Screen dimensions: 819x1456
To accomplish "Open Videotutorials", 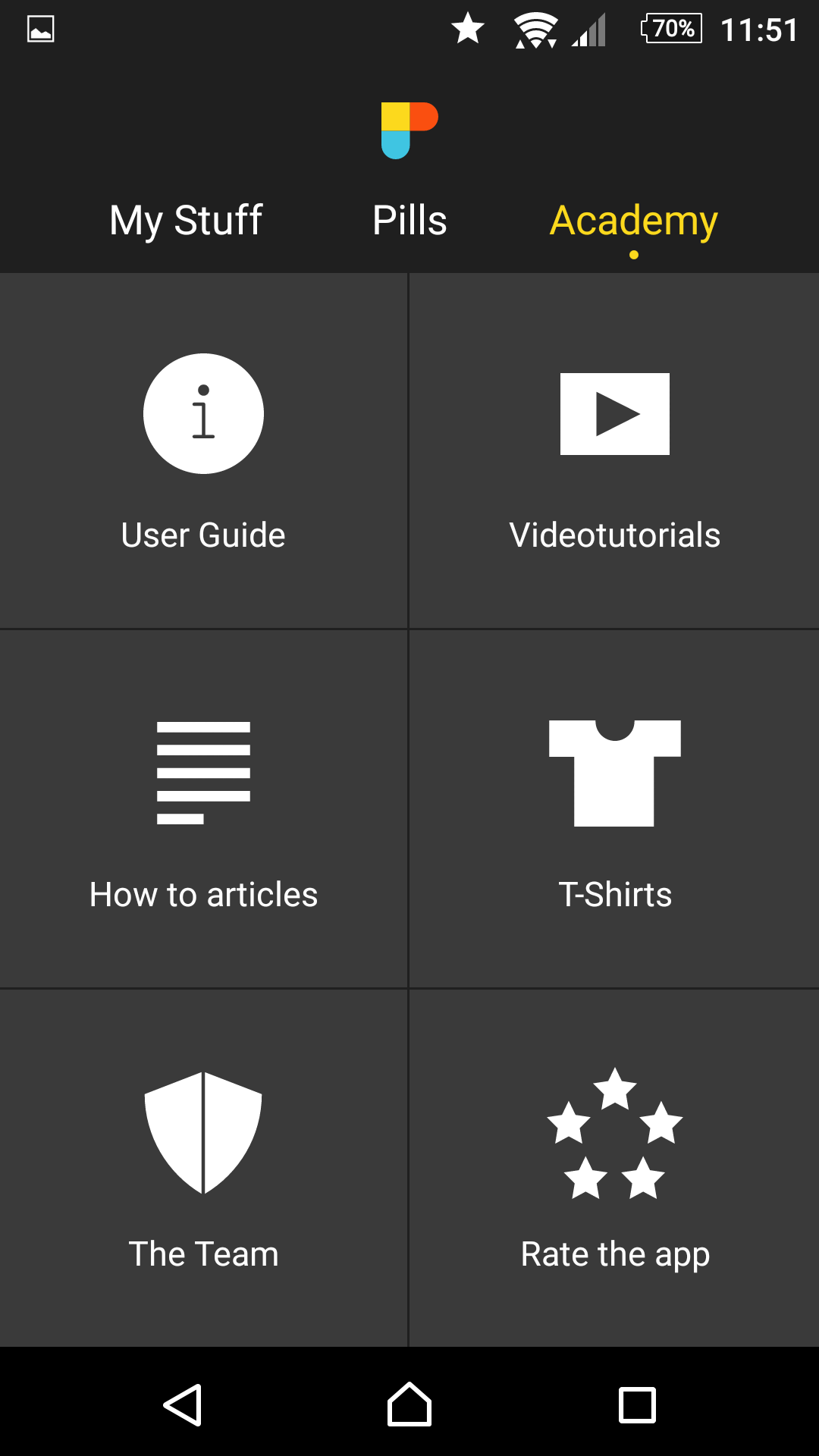I will tap(614, 450).
